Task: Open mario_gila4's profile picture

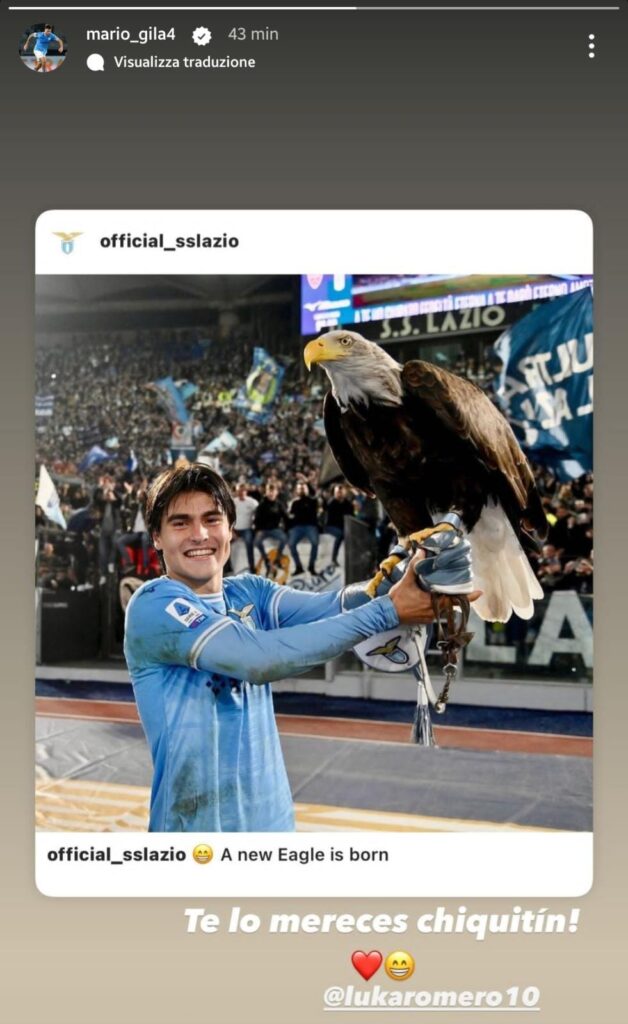Action: (43, 47)
